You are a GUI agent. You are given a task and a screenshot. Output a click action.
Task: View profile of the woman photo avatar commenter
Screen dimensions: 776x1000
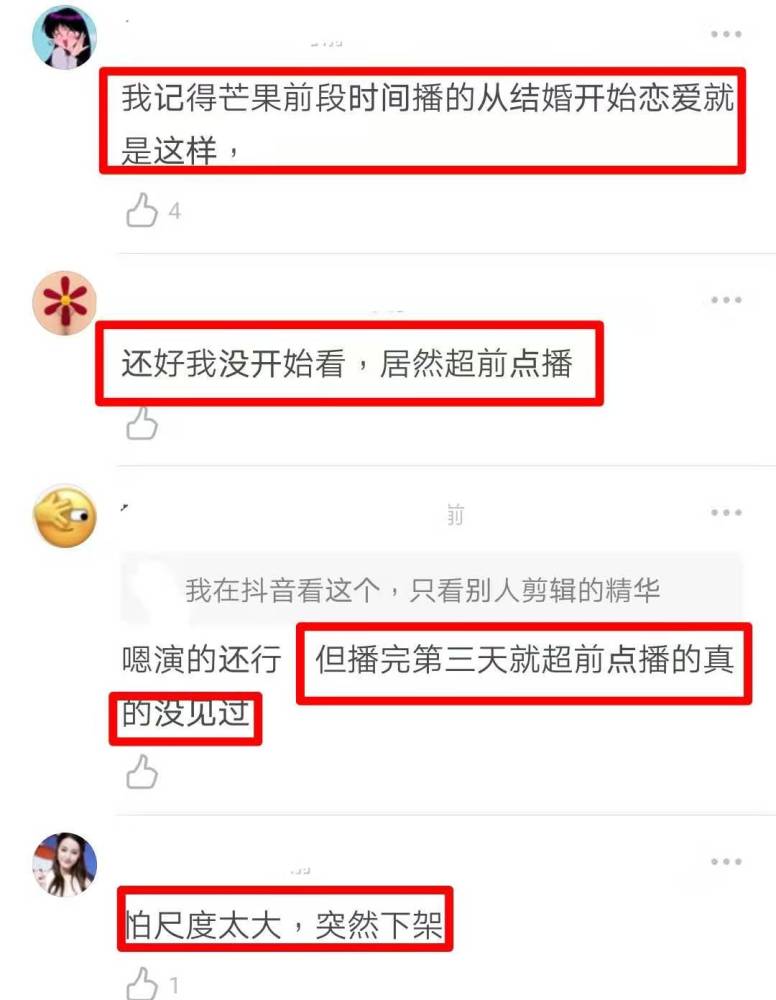click(x=65, y=864)
